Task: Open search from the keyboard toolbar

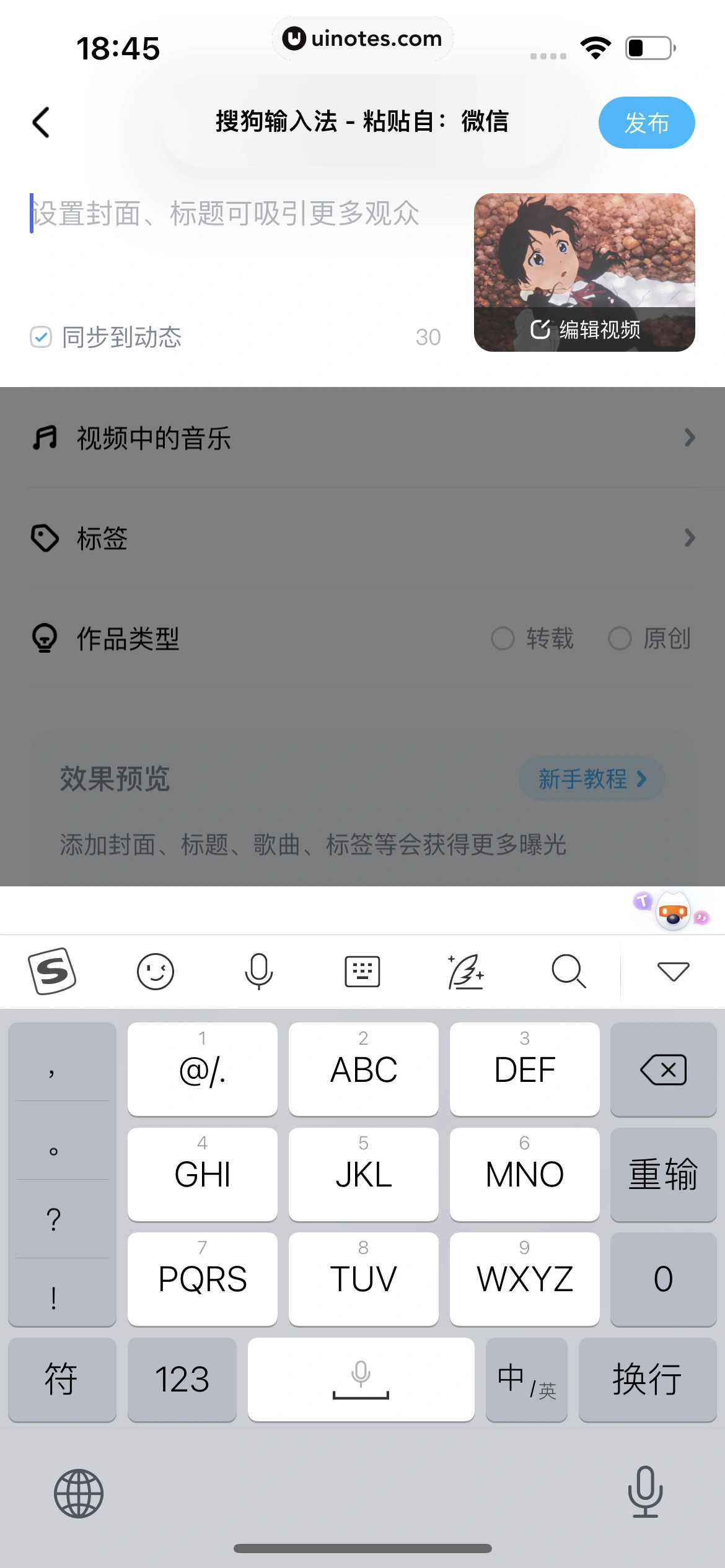Action: tap(568, 971)
